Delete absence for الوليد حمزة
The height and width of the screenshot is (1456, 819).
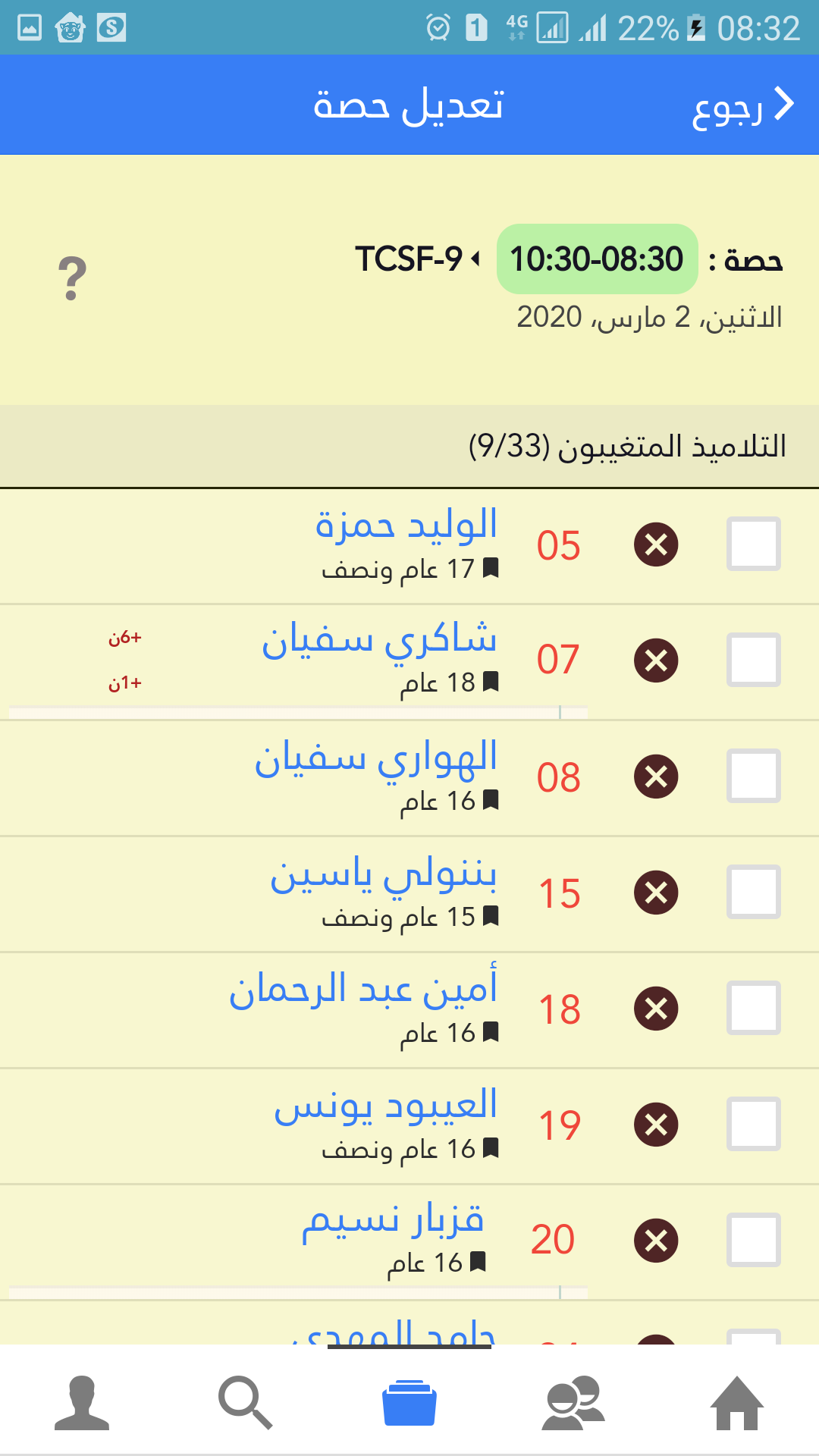point(656,544)
